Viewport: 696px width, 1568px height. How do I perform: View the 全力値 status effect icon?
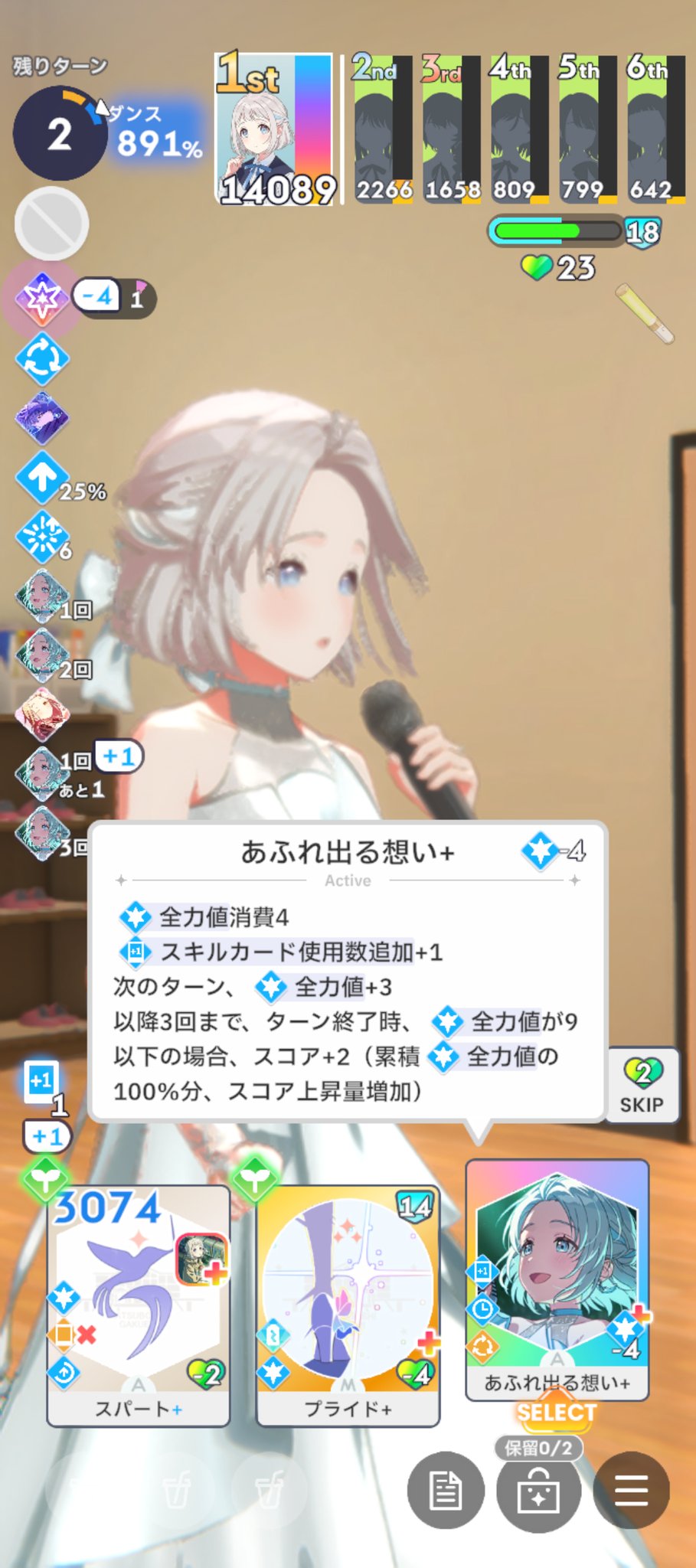click(43, 298)
